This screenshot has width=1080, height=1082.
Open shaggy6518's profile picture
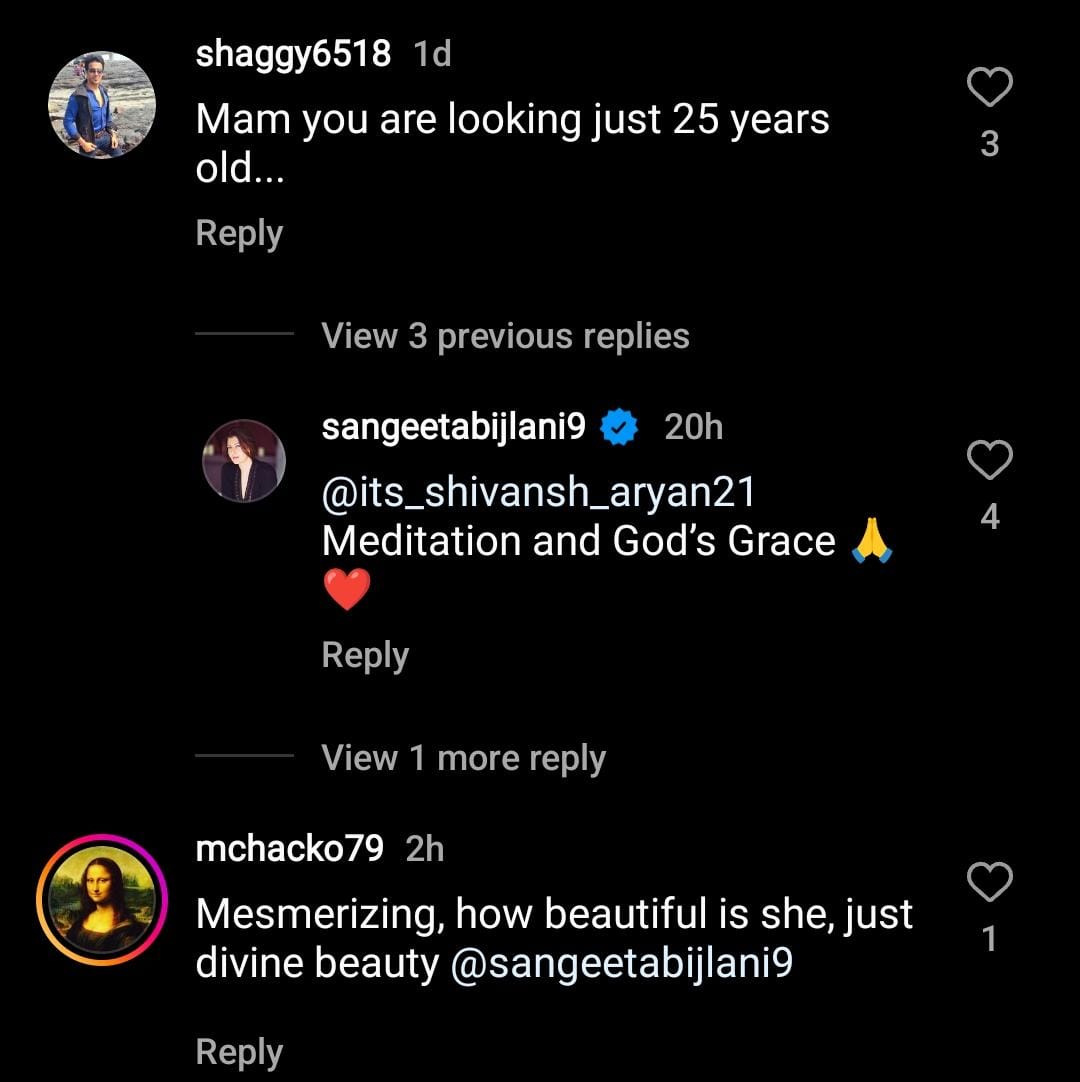coord(102,105)
